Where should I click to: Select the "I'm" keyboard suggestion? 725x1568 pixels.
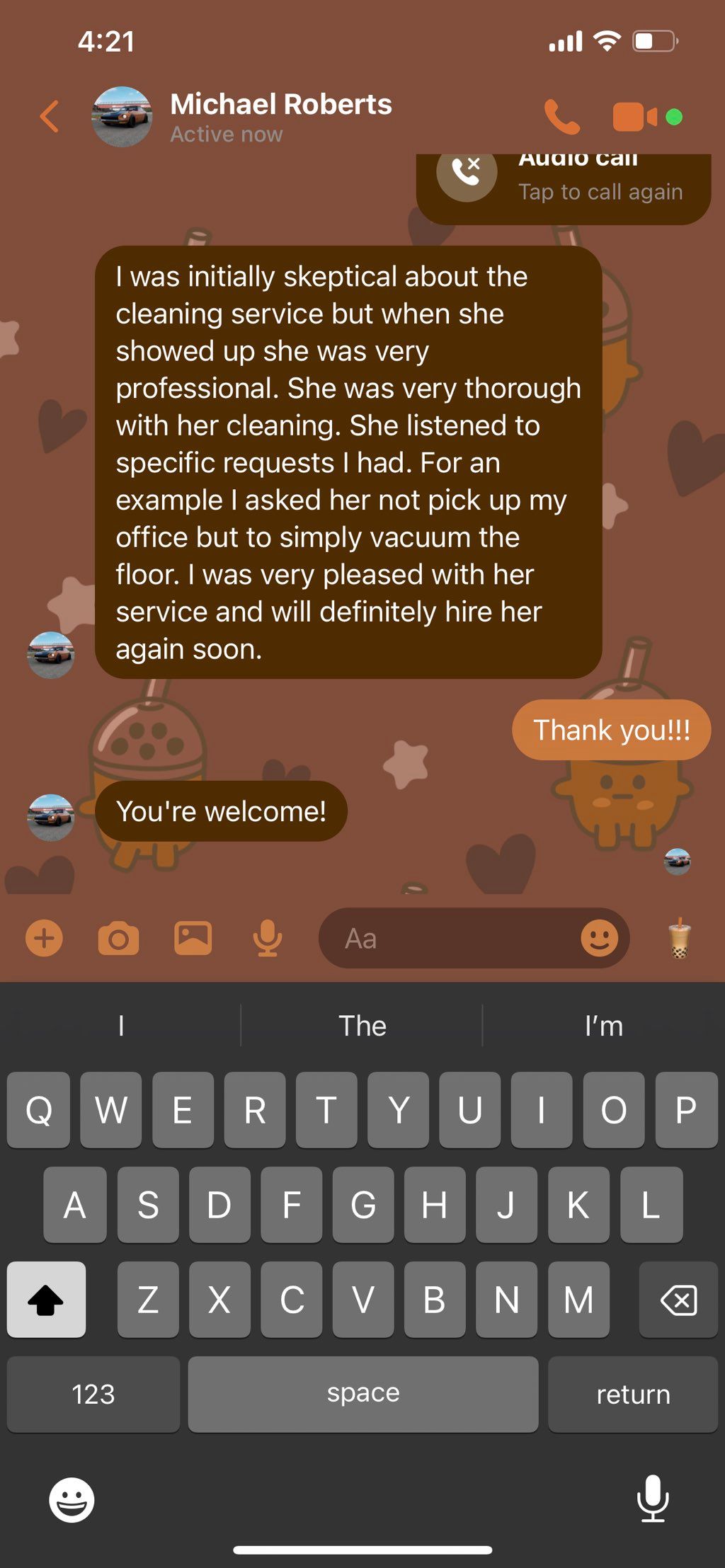tap(603, 1026)
